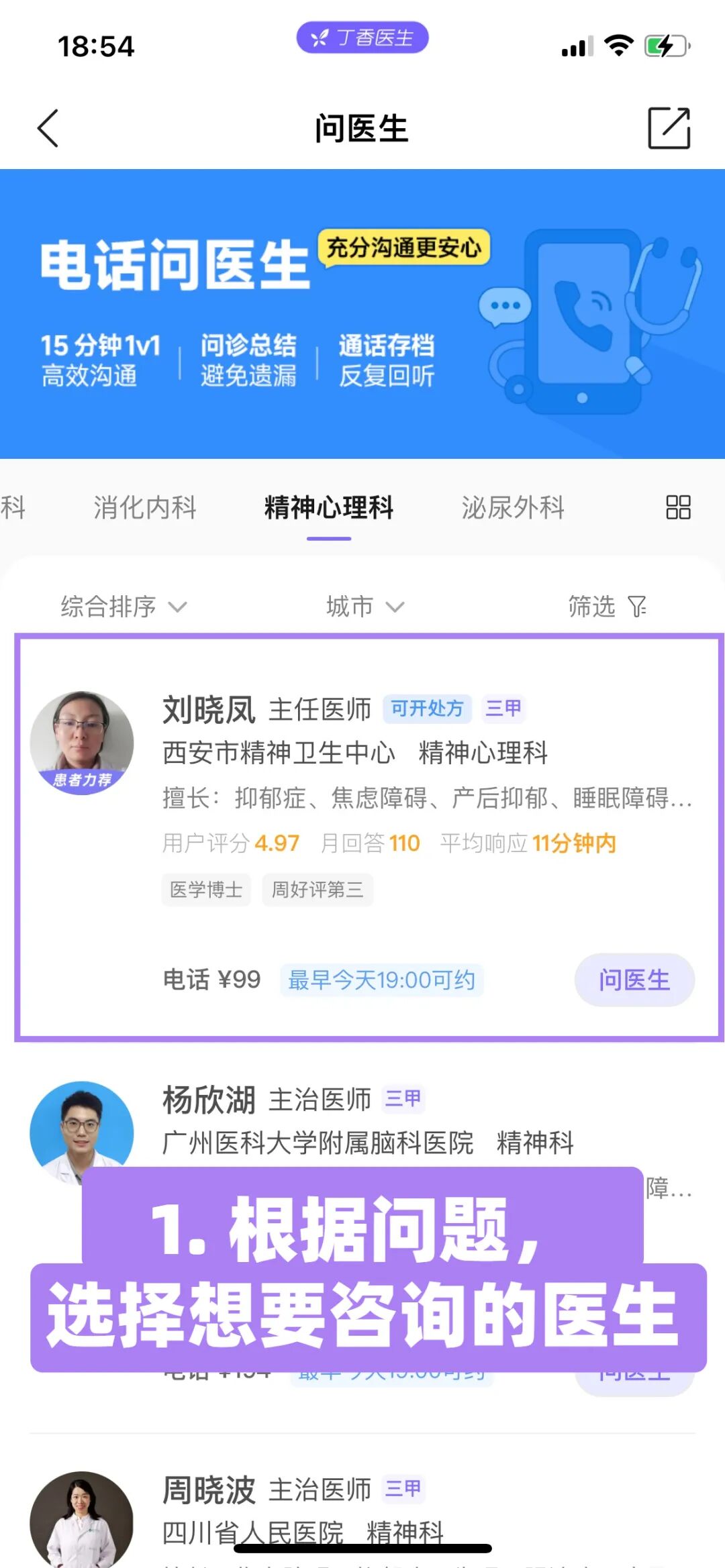Select the 精神心理科 tab
This screenshot has width=725, height=1568.
(329, 507)
